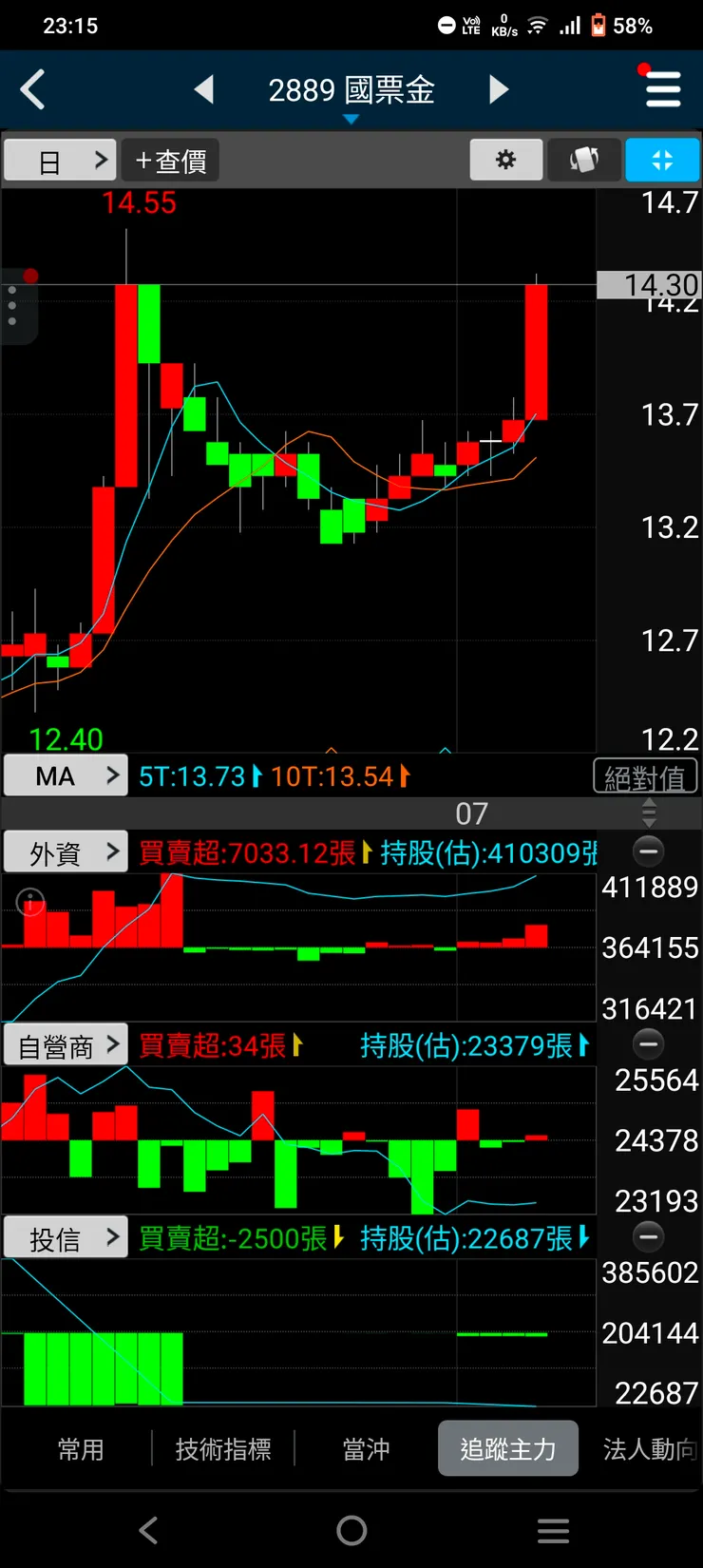Toggle the 絕對值 button
This screenshot has height=1568, width=703.
point(645,777)
